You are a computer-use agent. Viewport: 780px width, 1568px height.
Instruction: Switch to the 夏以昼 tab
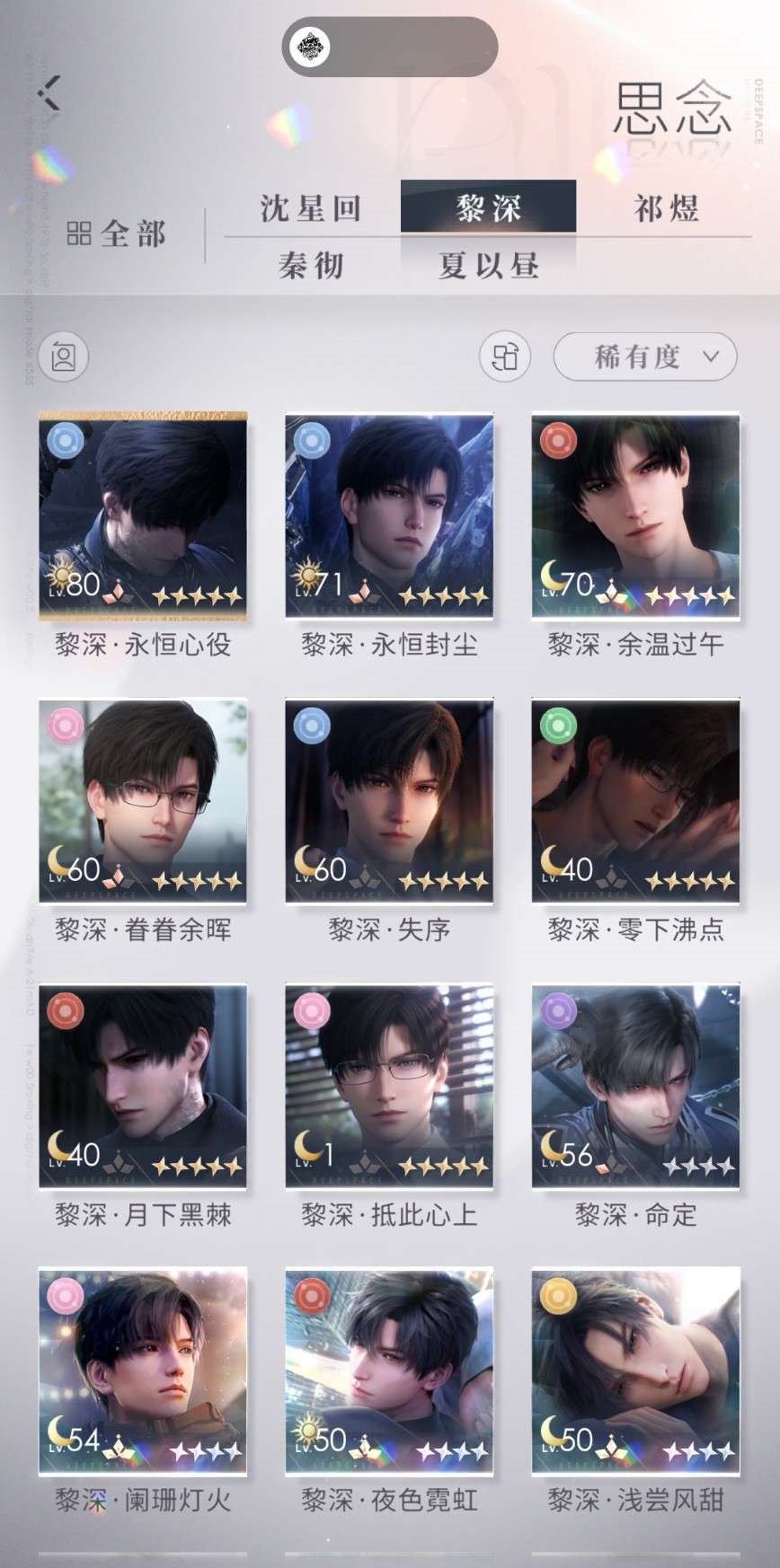click(488, 265)
